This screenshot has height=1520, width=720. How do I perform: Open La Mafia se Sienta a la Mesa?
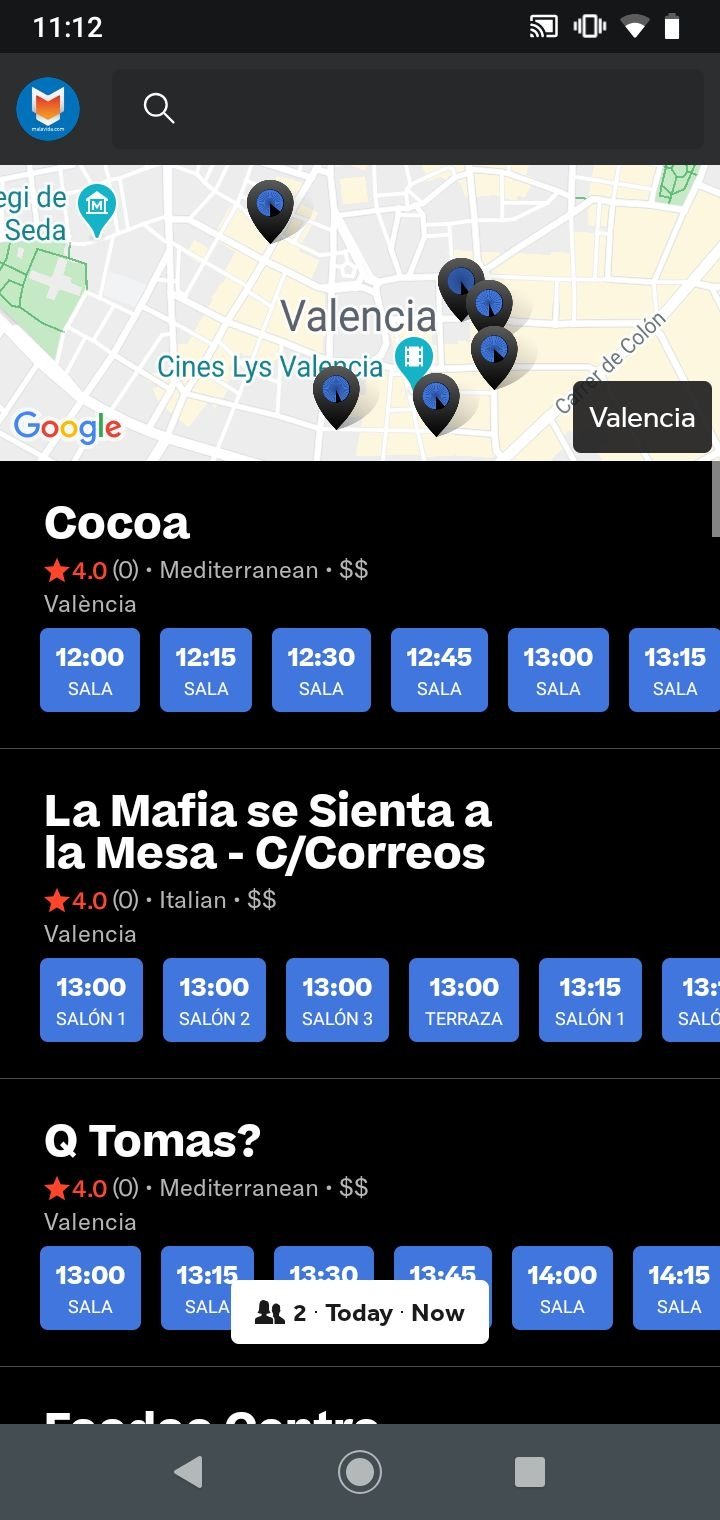tap(268, 831)
